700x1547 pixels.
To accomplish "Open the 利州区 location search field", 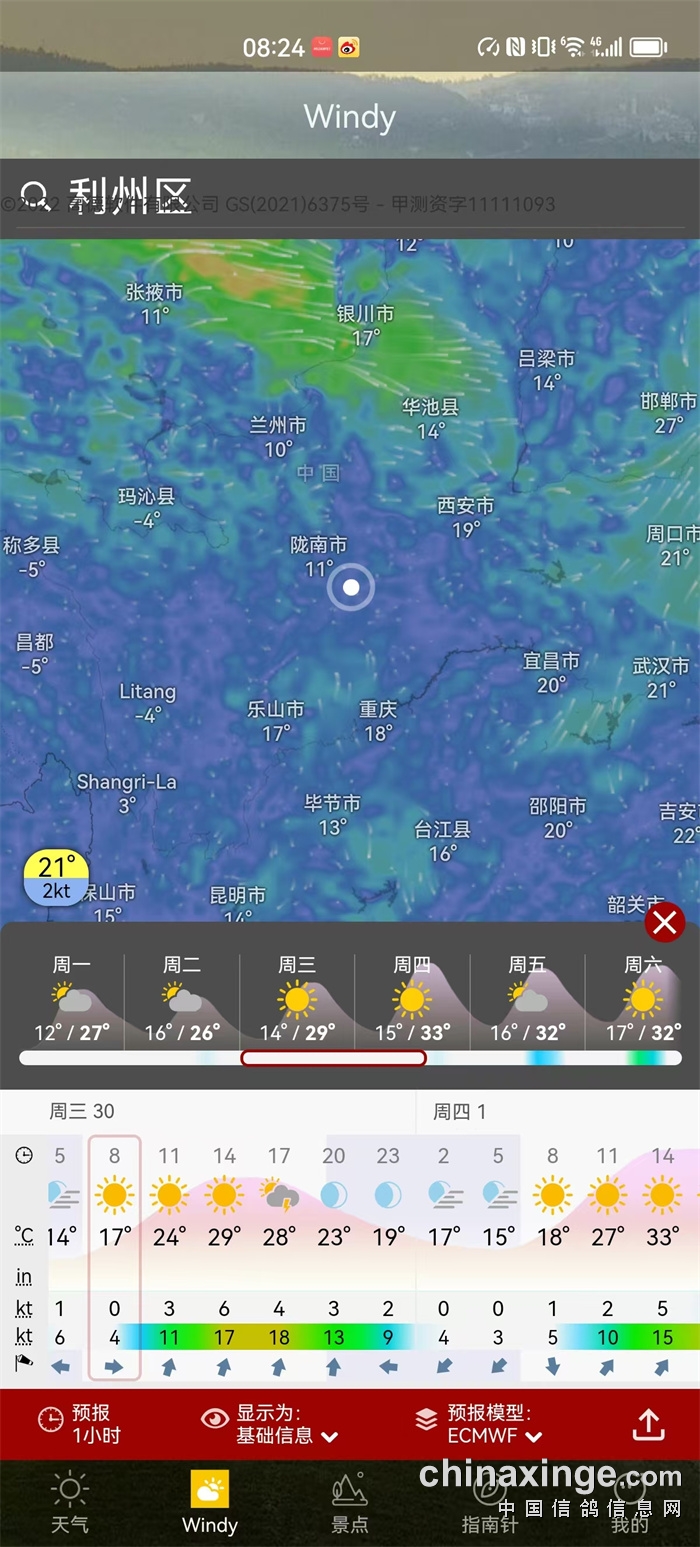I will 130,194.
